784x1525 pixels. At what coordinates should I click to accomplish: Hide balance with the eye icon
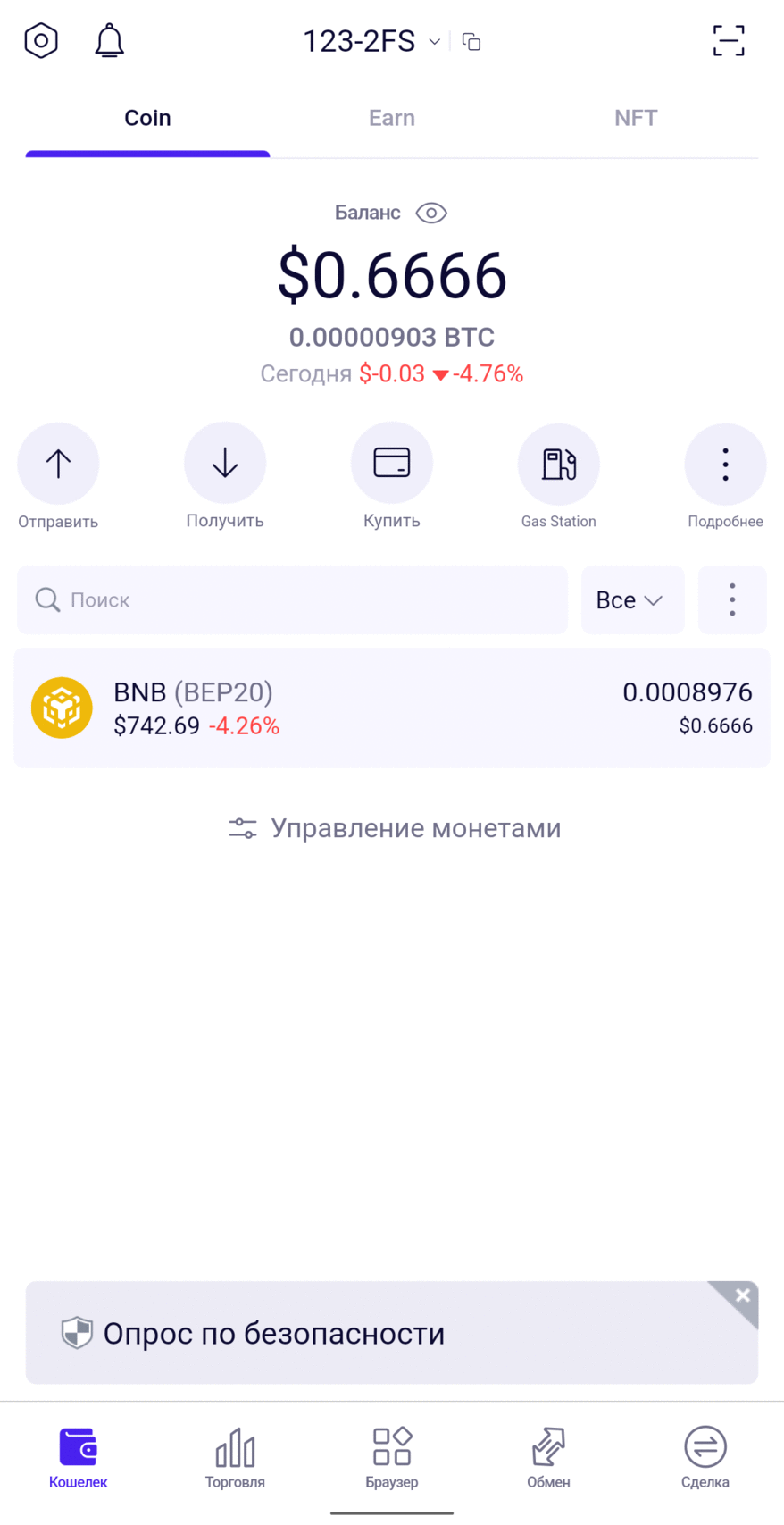point(431,213)
